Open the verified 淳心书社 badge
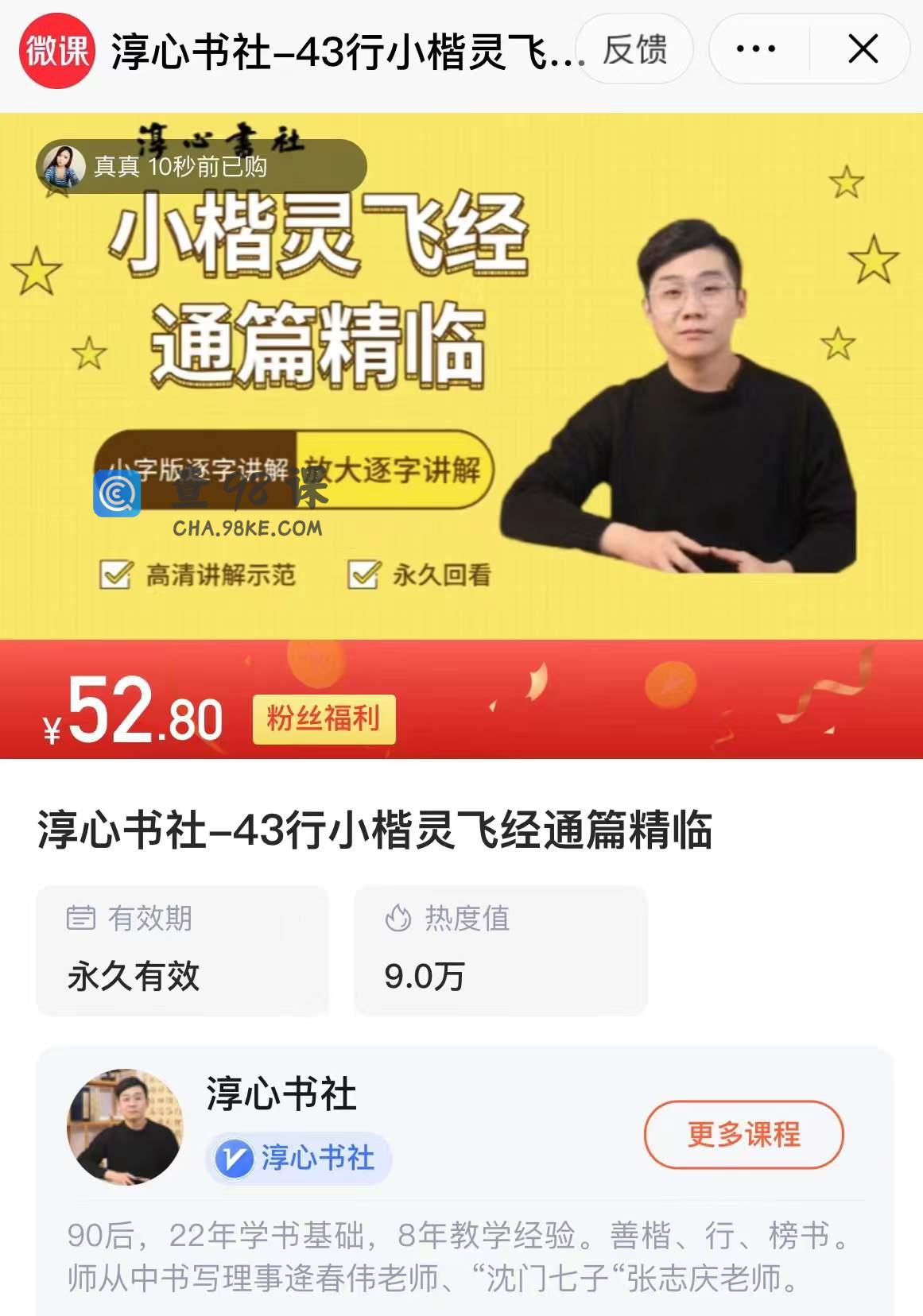This screenshot has height=1316, width=923. [299, 1158]
